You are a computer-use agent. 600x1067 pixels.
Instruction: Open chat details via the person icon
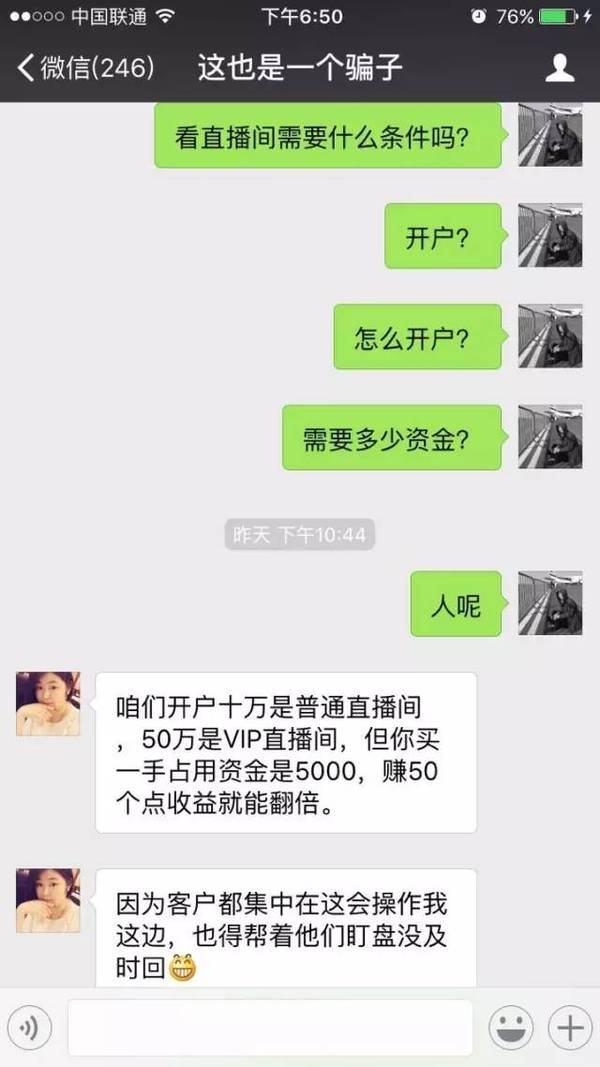point(560,69)
